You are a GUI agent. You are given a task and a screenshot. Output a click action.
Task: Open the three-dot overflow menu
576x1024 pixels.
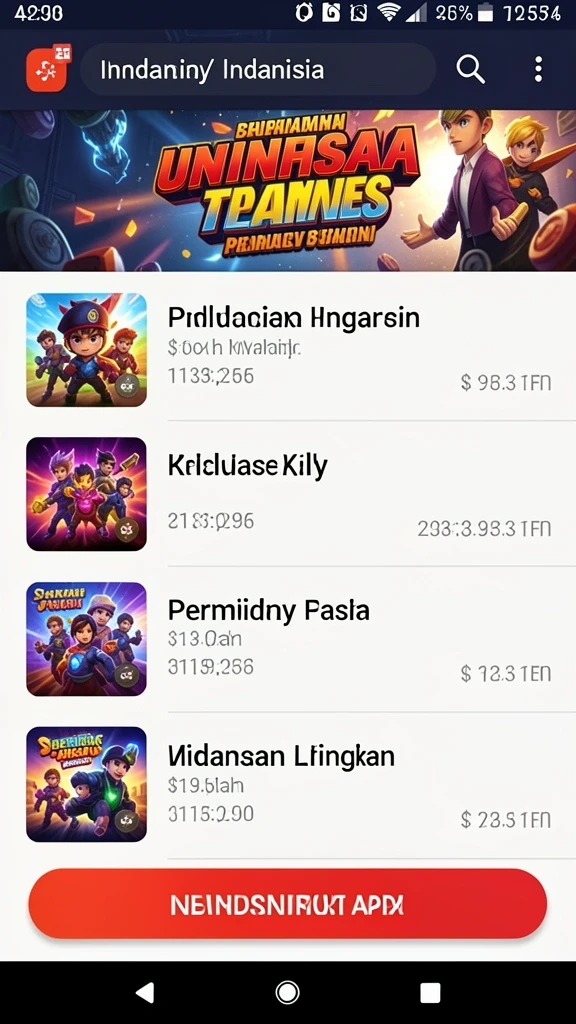538,69
